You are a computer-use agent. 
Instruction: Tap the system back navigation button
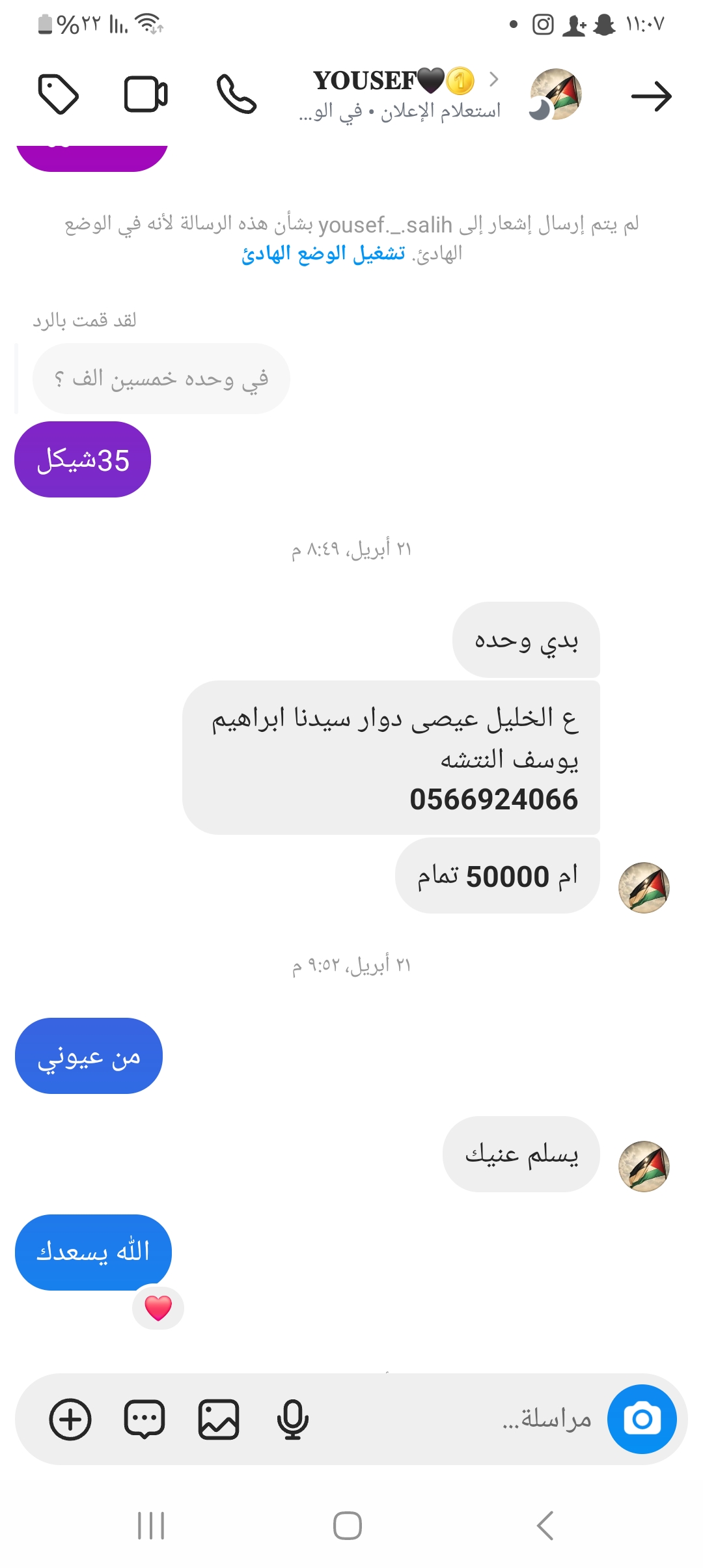point(545,1525)
